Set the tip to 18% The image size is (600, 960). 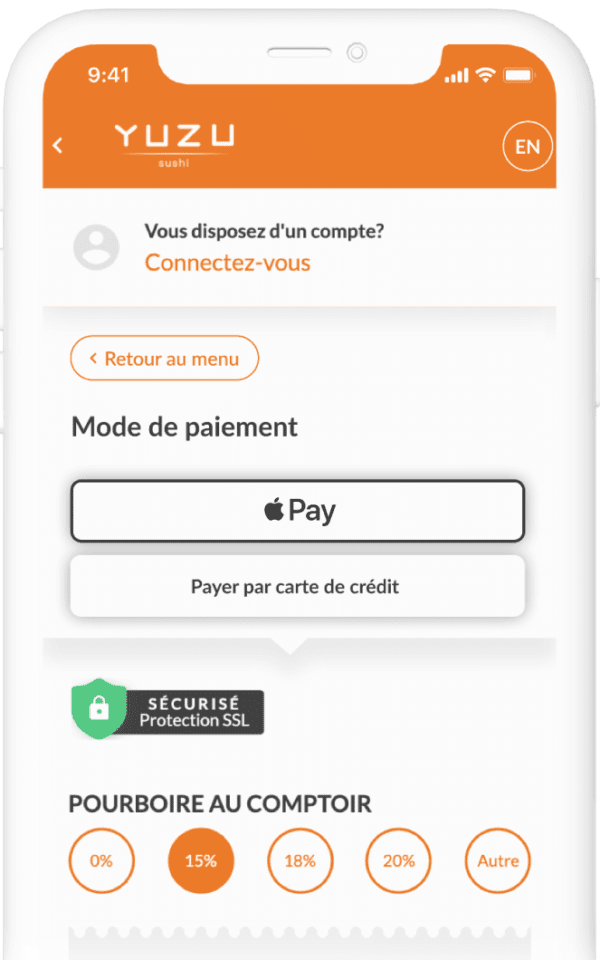pyautogui.click(x=300, y=860)
